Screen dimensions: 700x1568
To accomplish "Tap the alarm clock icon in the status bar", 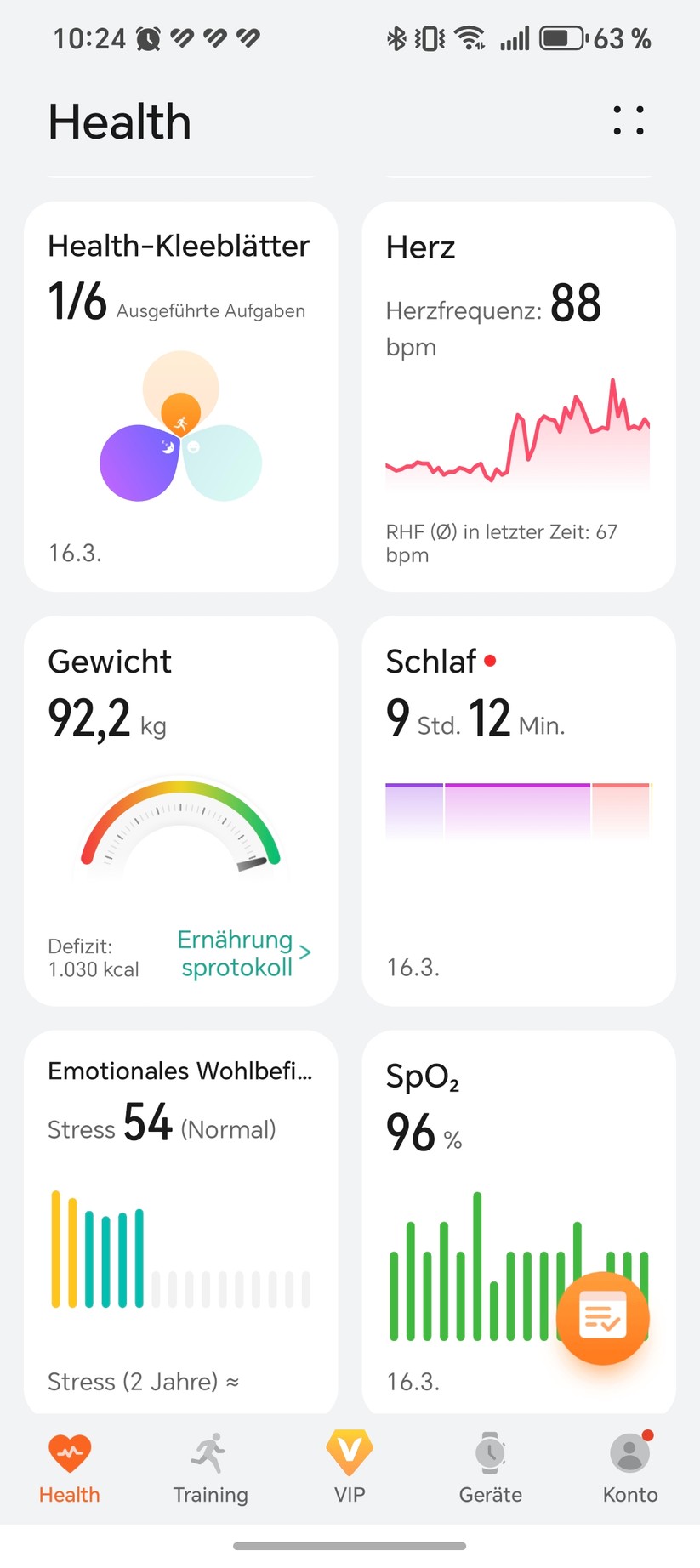I will [x=150, y=37].
